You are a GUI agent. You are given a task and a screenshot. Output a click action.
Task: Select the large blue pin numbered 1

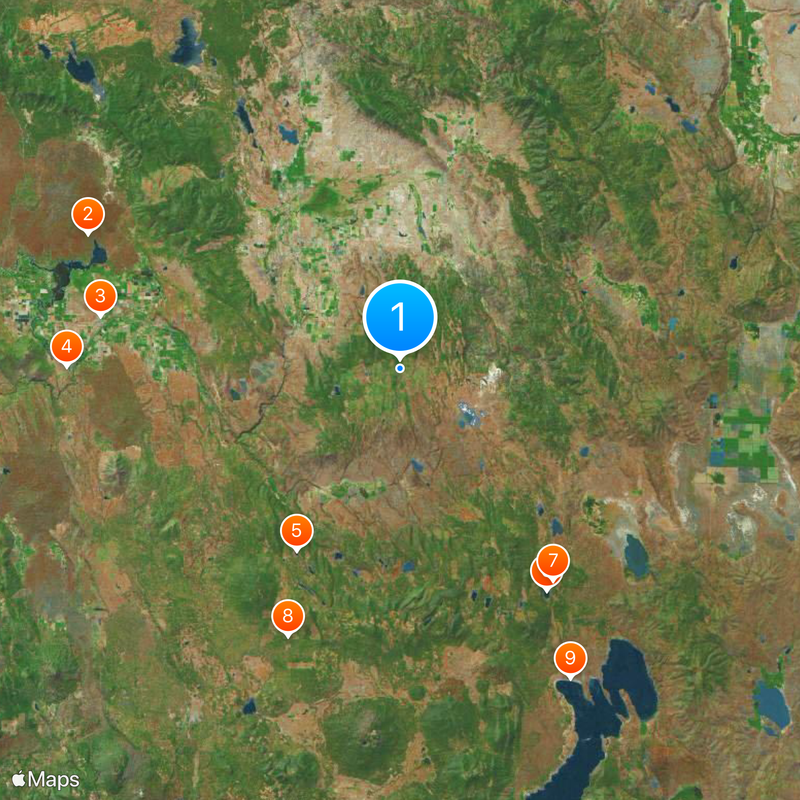click(x=400, y=317)
